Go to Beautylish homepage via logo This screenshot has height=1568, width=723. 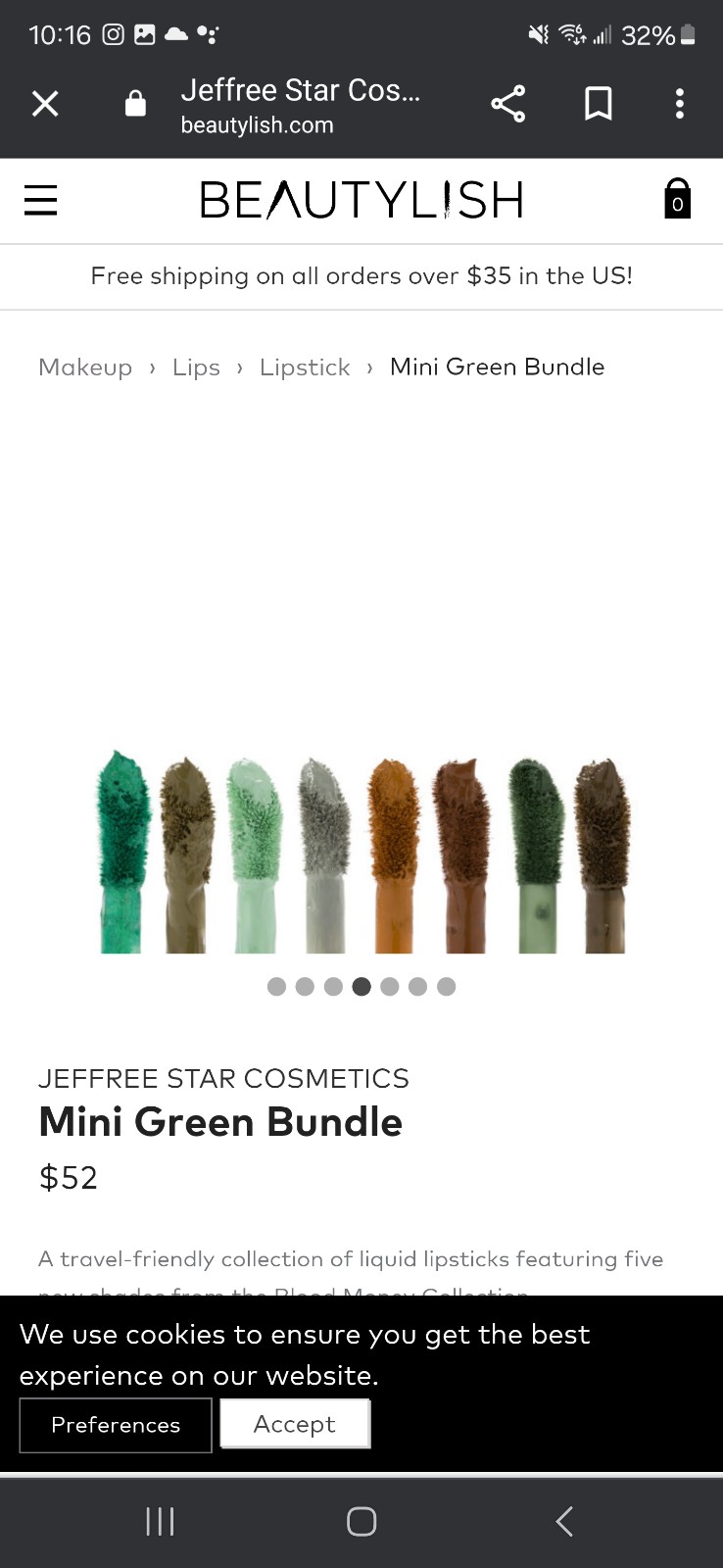(361, 200)
